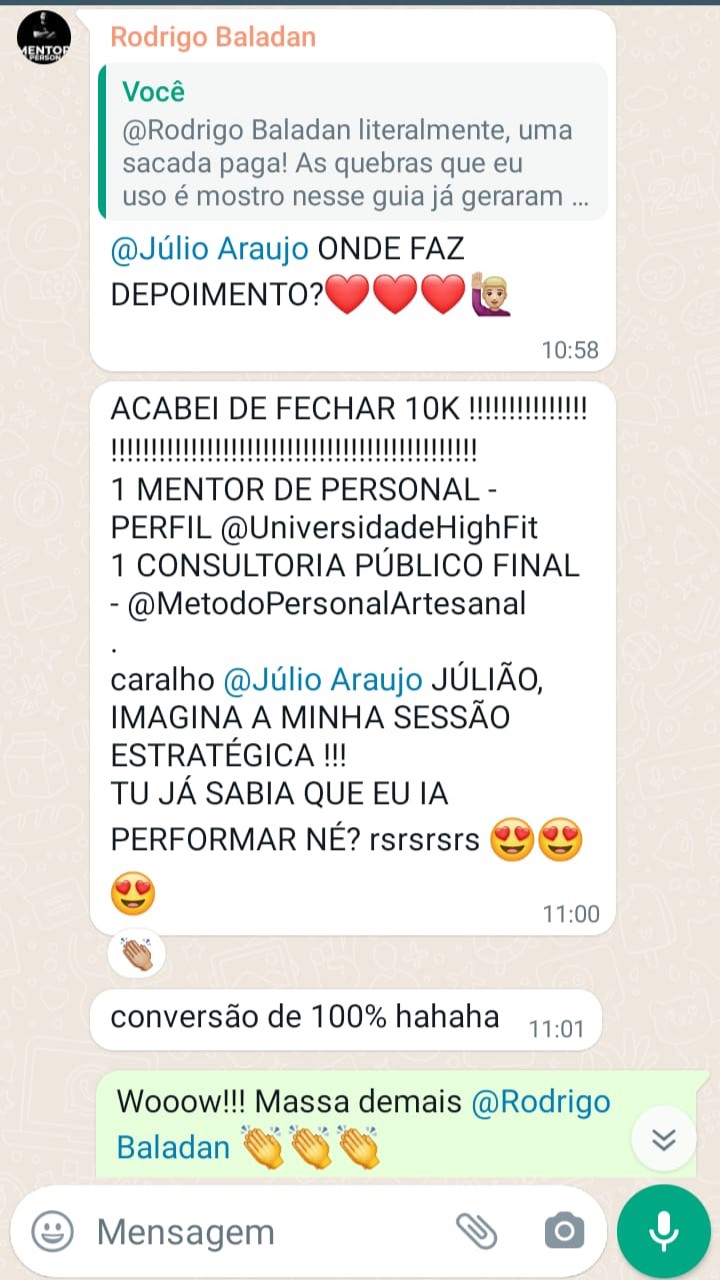Tap the @Júlio Araujo mention in ONDE FAZ message

[209, 248]
